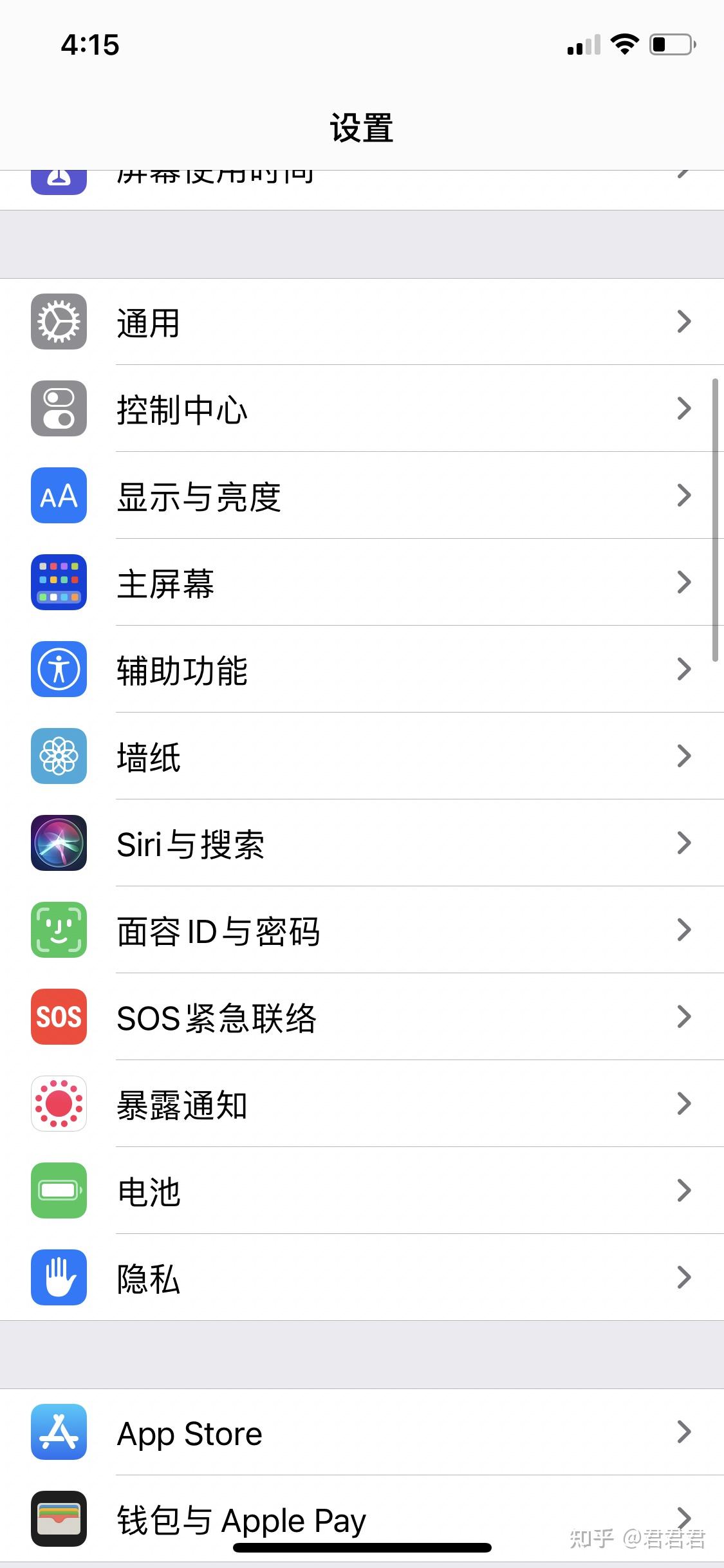Screen dimensions: 724x1568
Task: Select the 控制中心 icon
Action: pyautogui.click(x=58, y=409)
